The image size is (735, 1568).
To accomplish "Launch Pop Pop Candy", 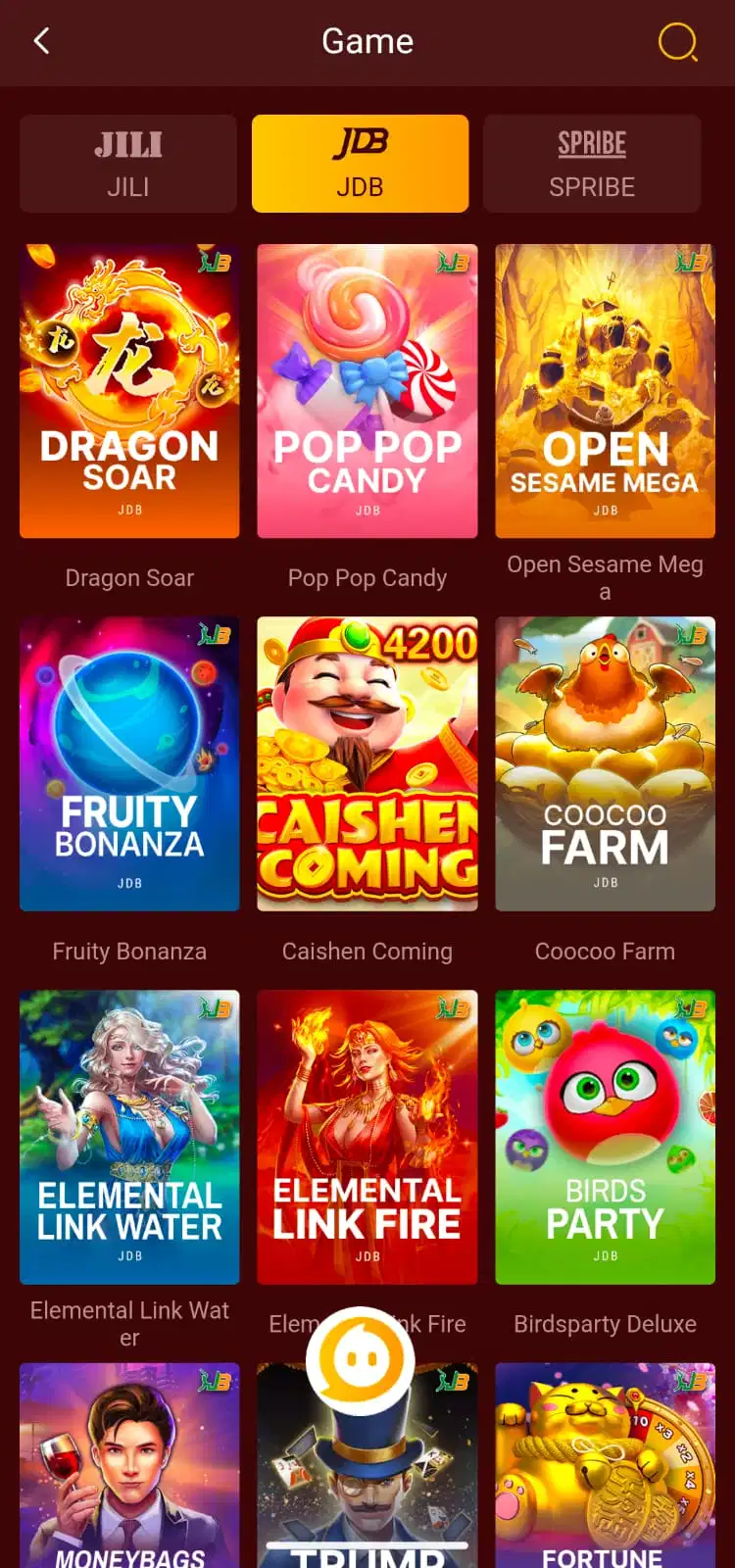I will coord(367,391).
